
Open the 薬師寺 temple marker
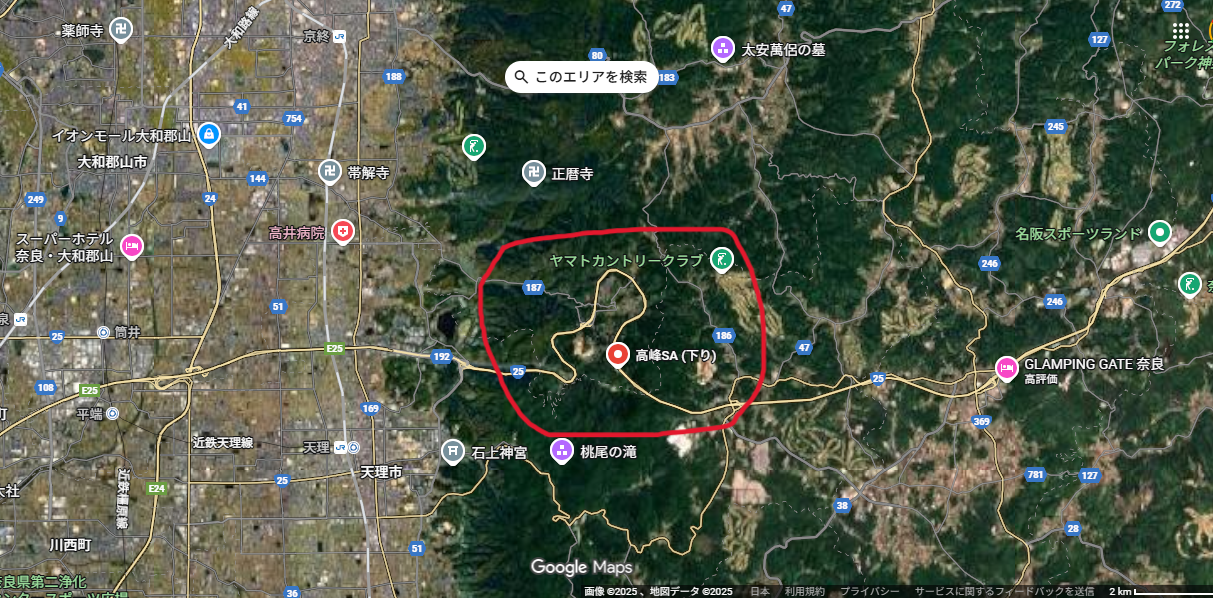pos(121,28)
